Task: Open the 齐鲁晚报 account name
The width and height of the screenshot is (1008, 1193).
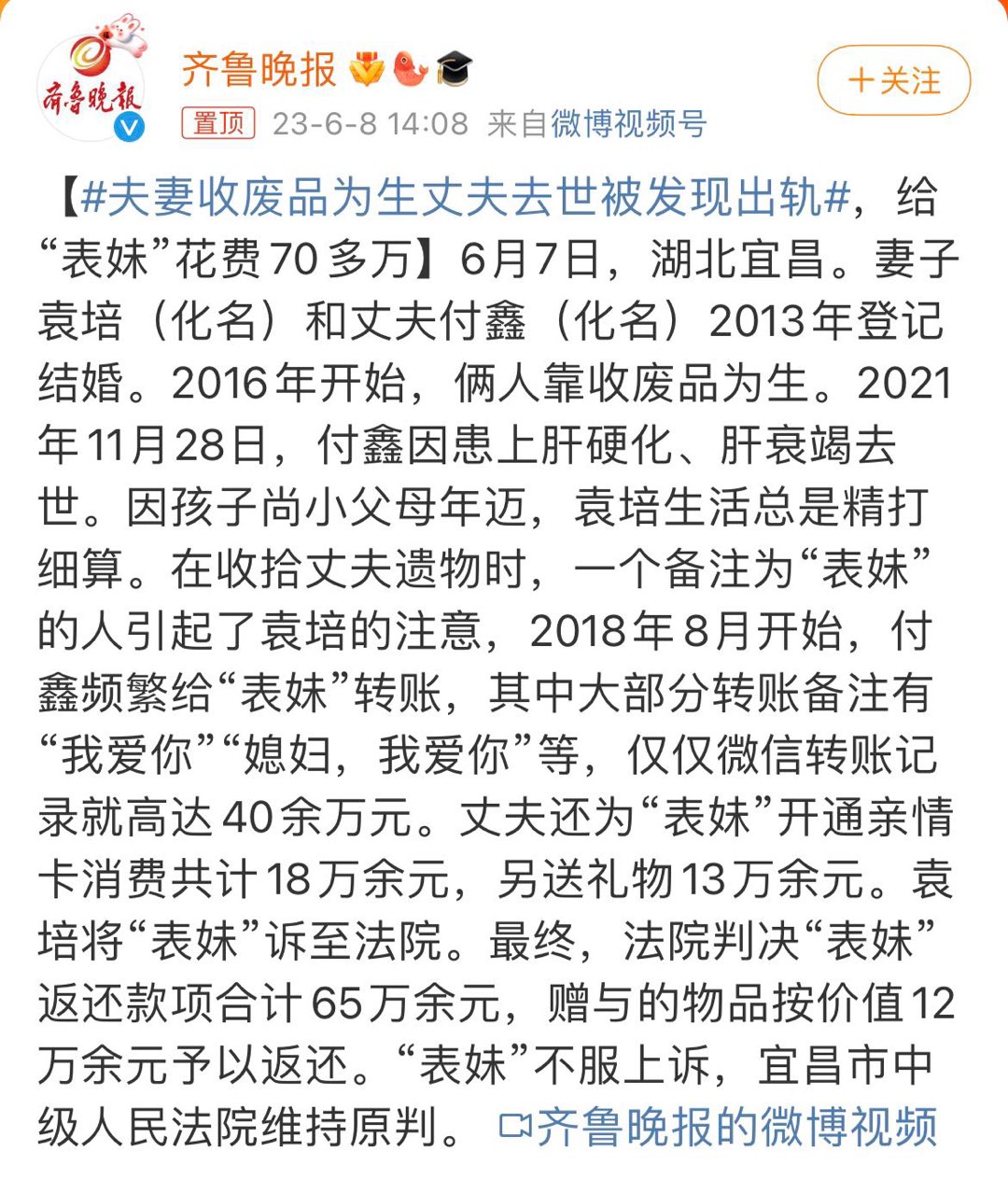Action: pyautogui.click(x=259, y=69)
